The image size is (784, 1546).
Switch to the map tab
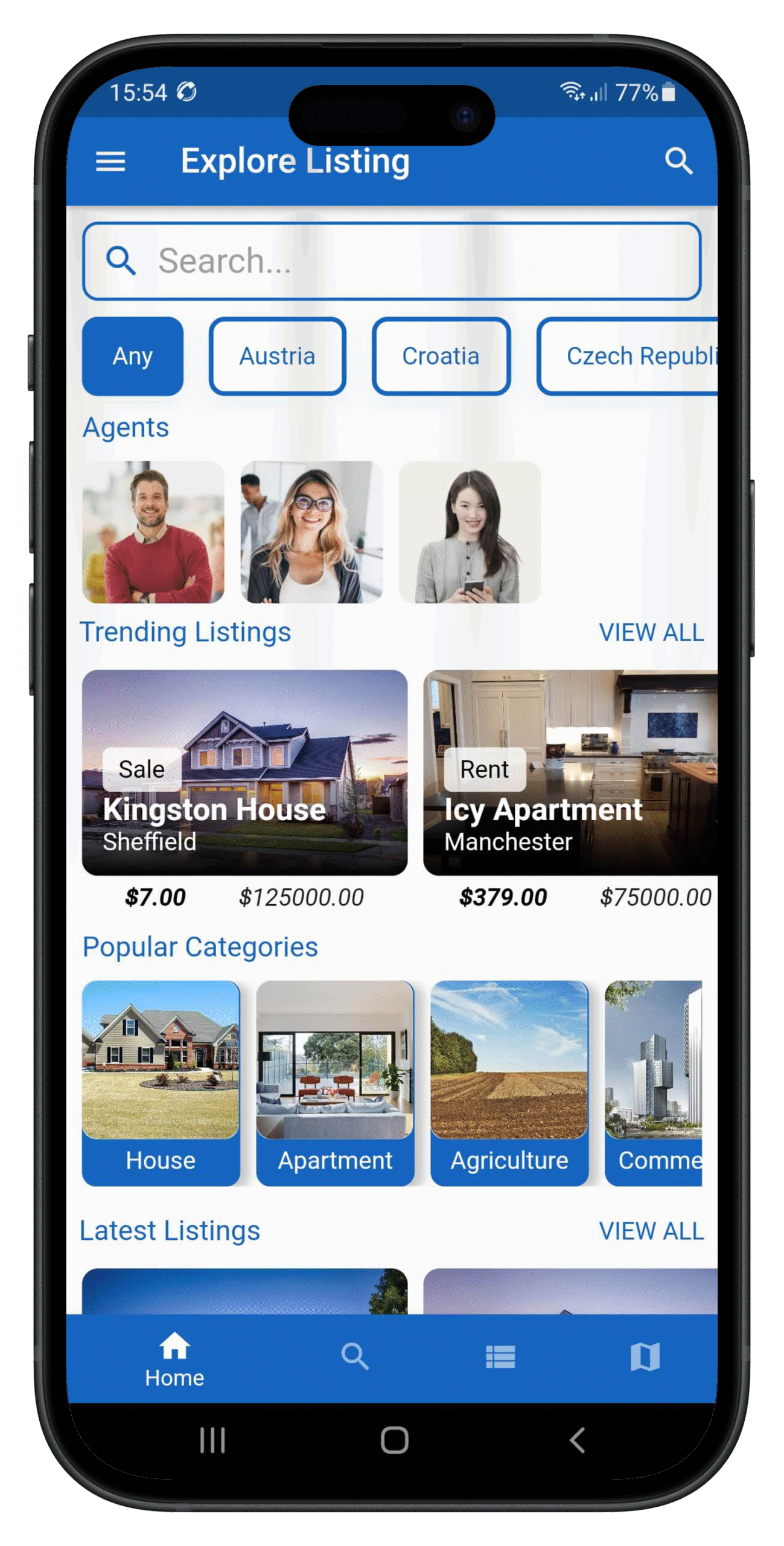tap(645, 1356)
